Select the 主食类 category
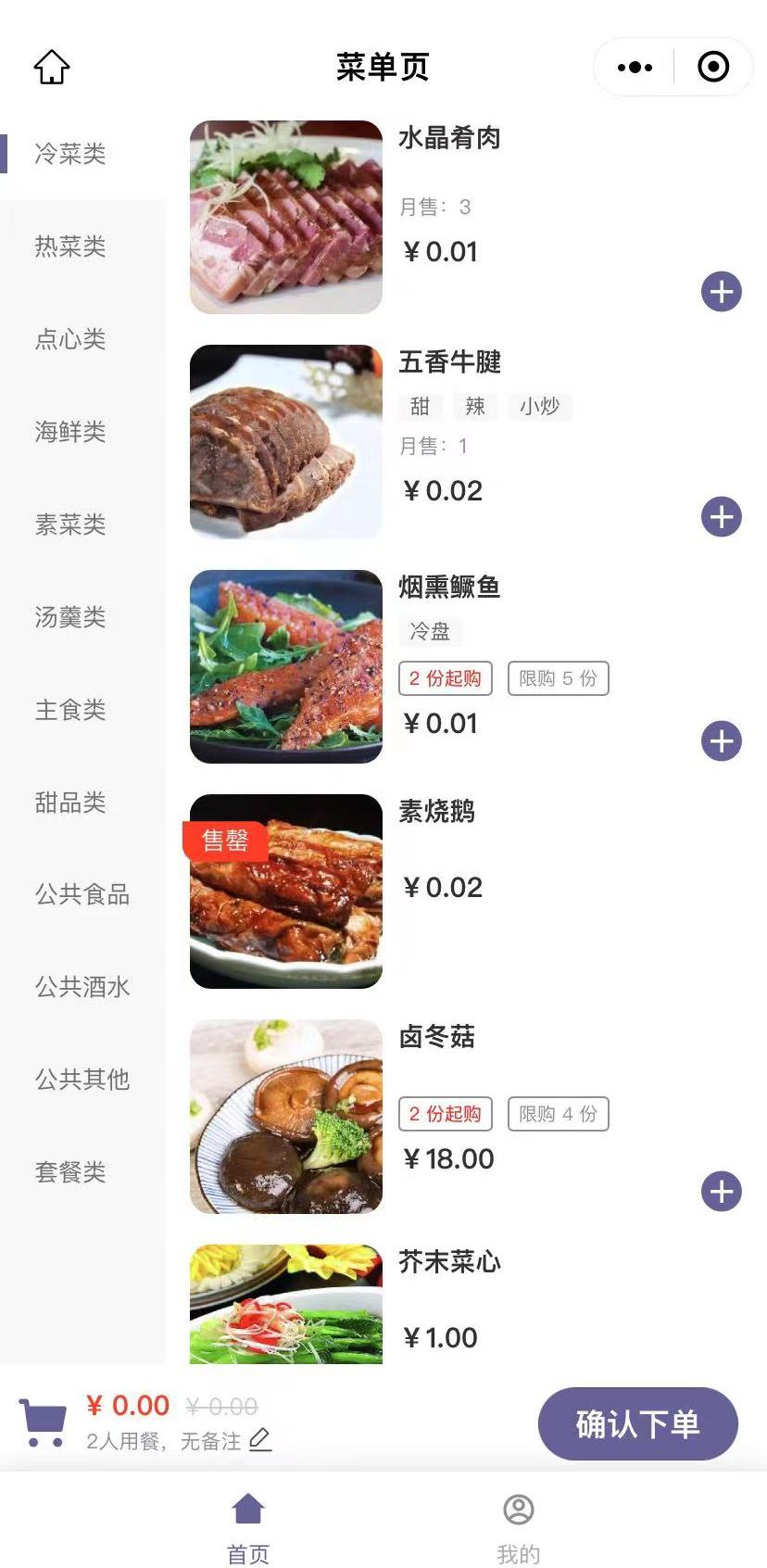767x1568 pixels. (70, 710)
